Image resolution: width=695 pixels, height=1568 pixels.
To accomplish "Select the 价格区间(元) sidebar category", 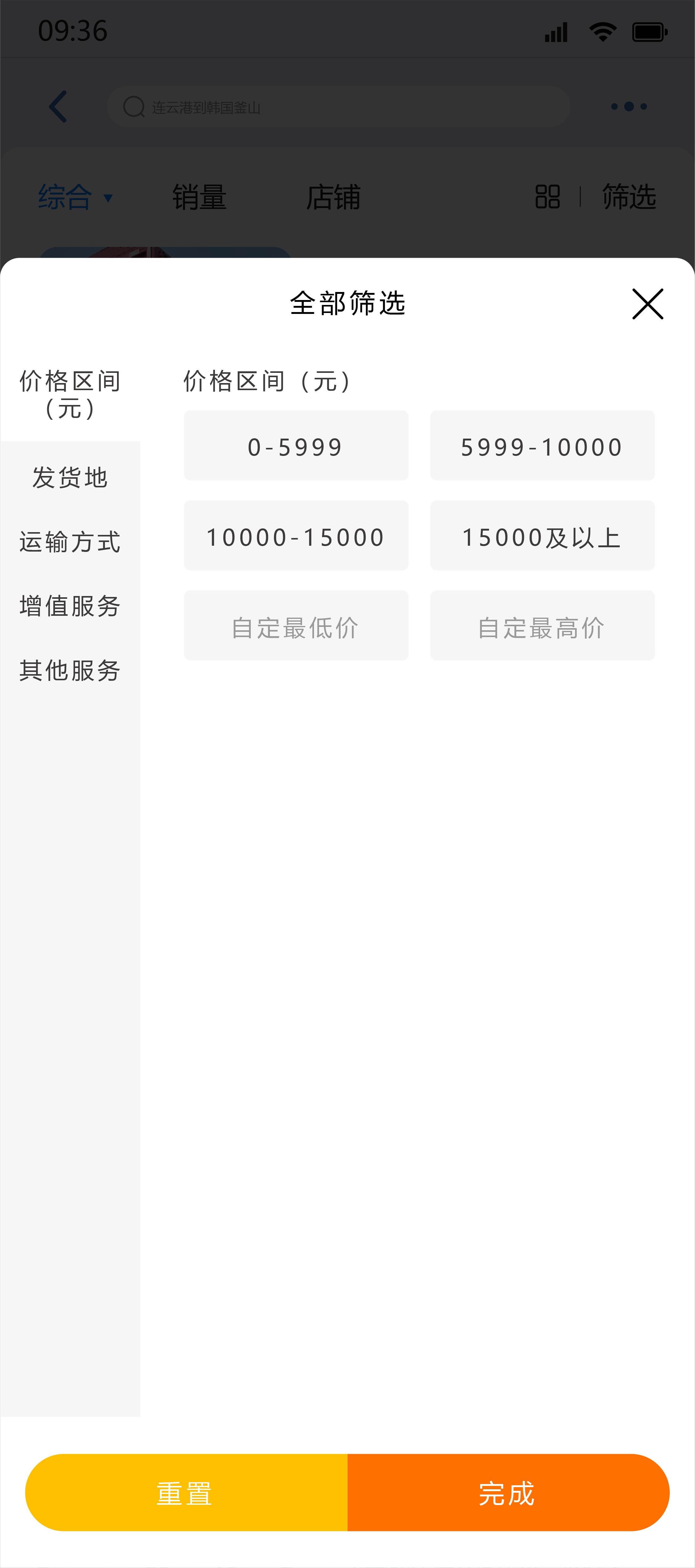I will point(70,394).
